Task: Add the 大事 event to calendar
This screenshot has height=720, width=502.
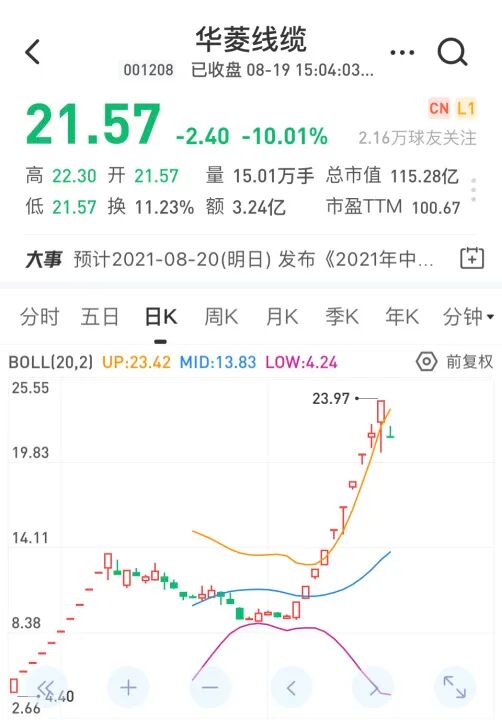Action: 472,258
